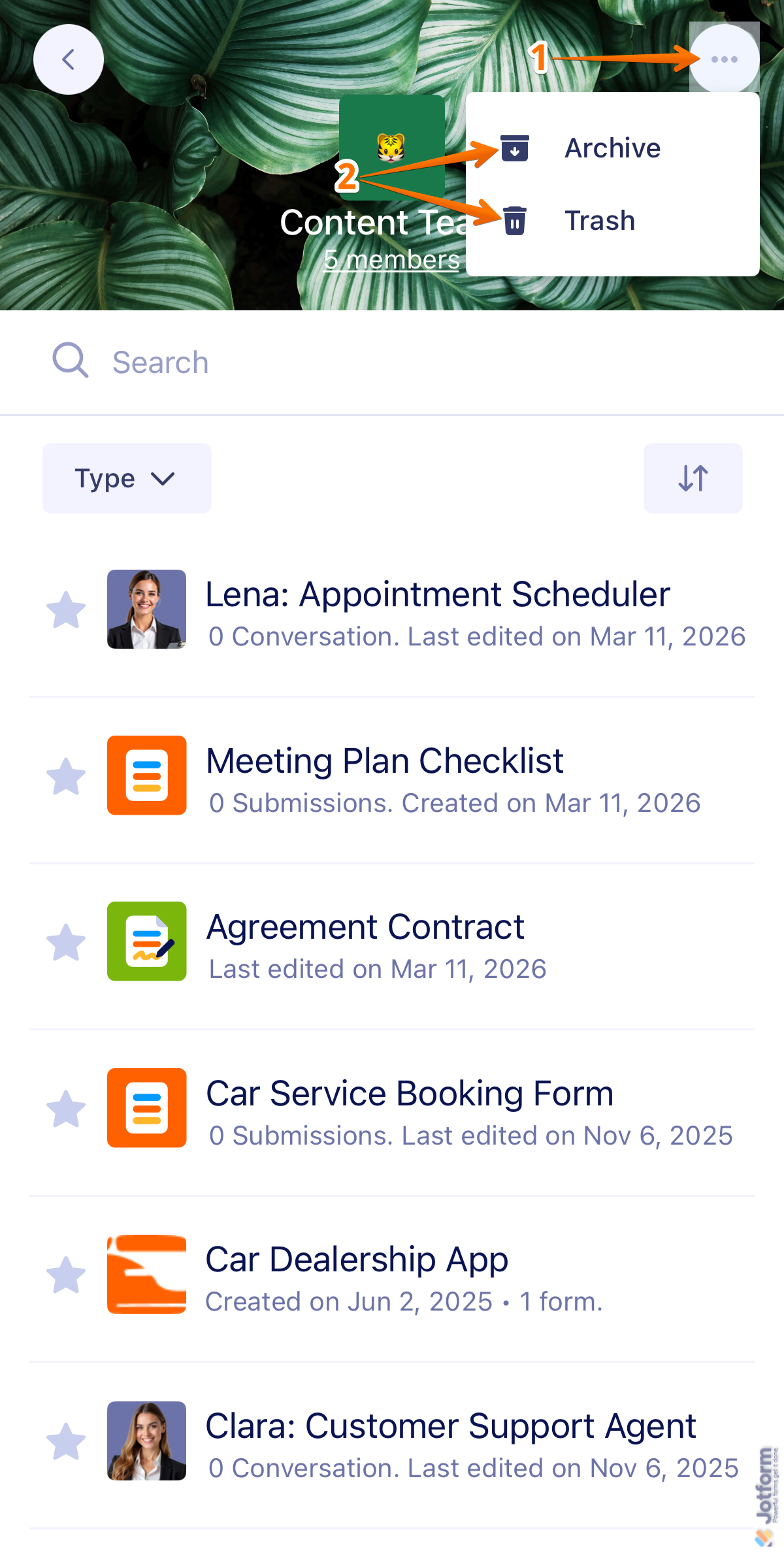
Task: Select Archive from the menu
Action: pos(612,148)
